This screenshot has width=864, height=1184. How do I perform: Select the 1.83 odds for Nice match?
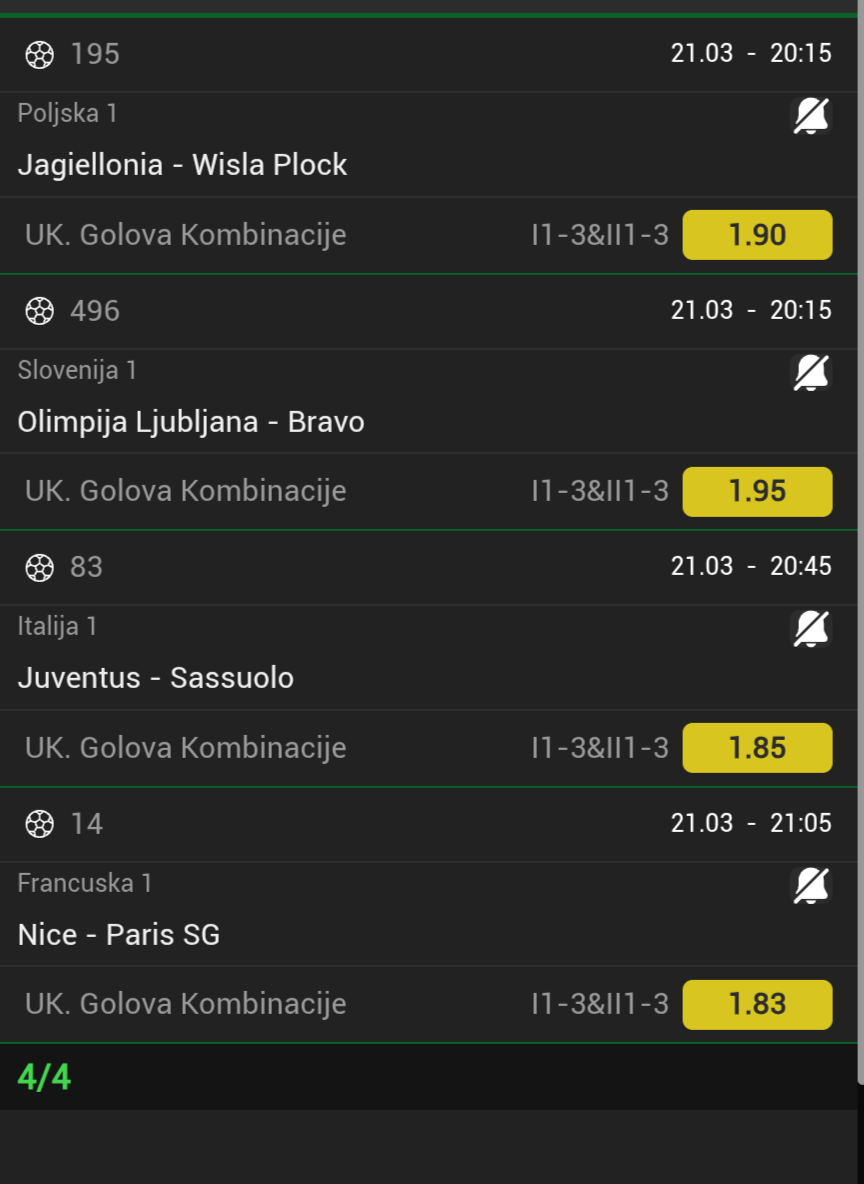757,1004
